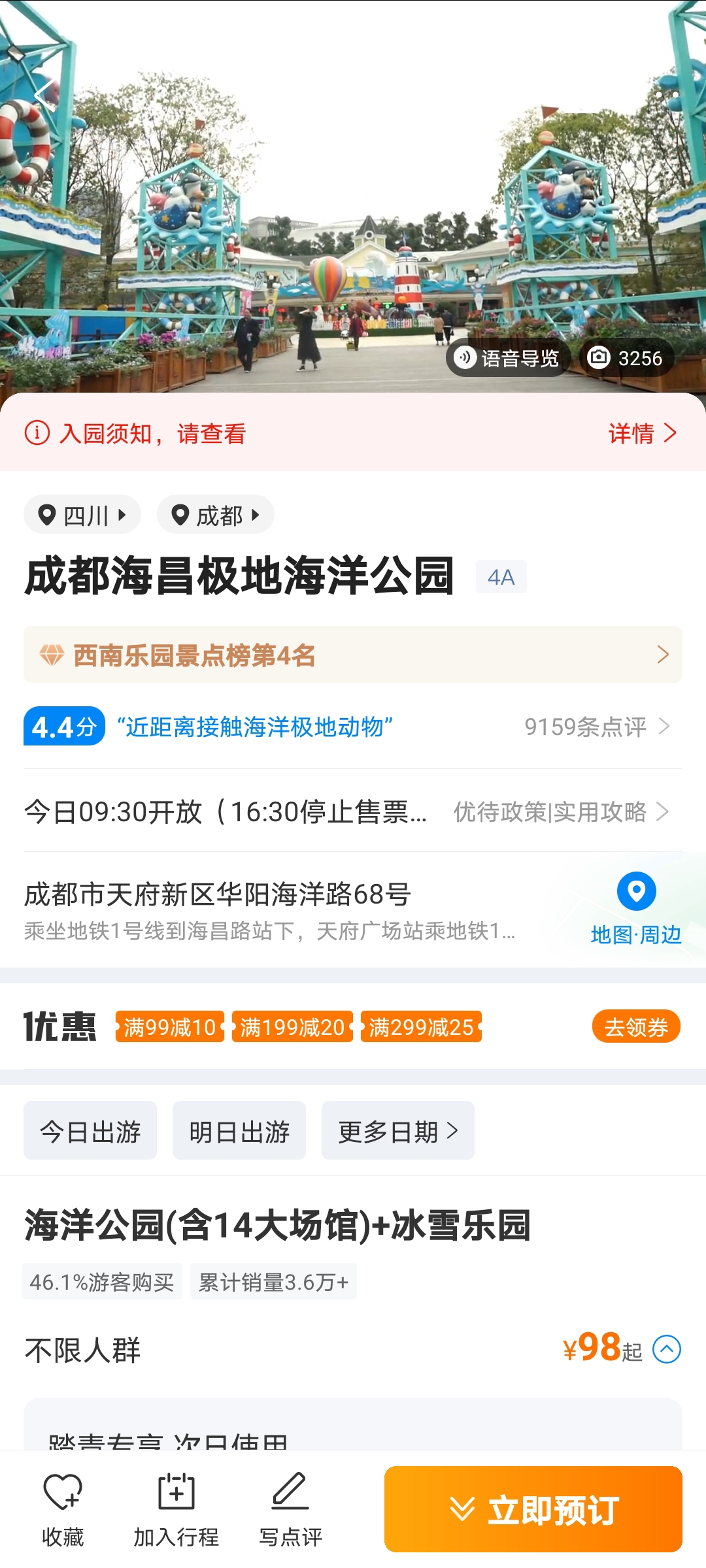
Task: Write a review with 写点评
Action: click(290, 1509)
